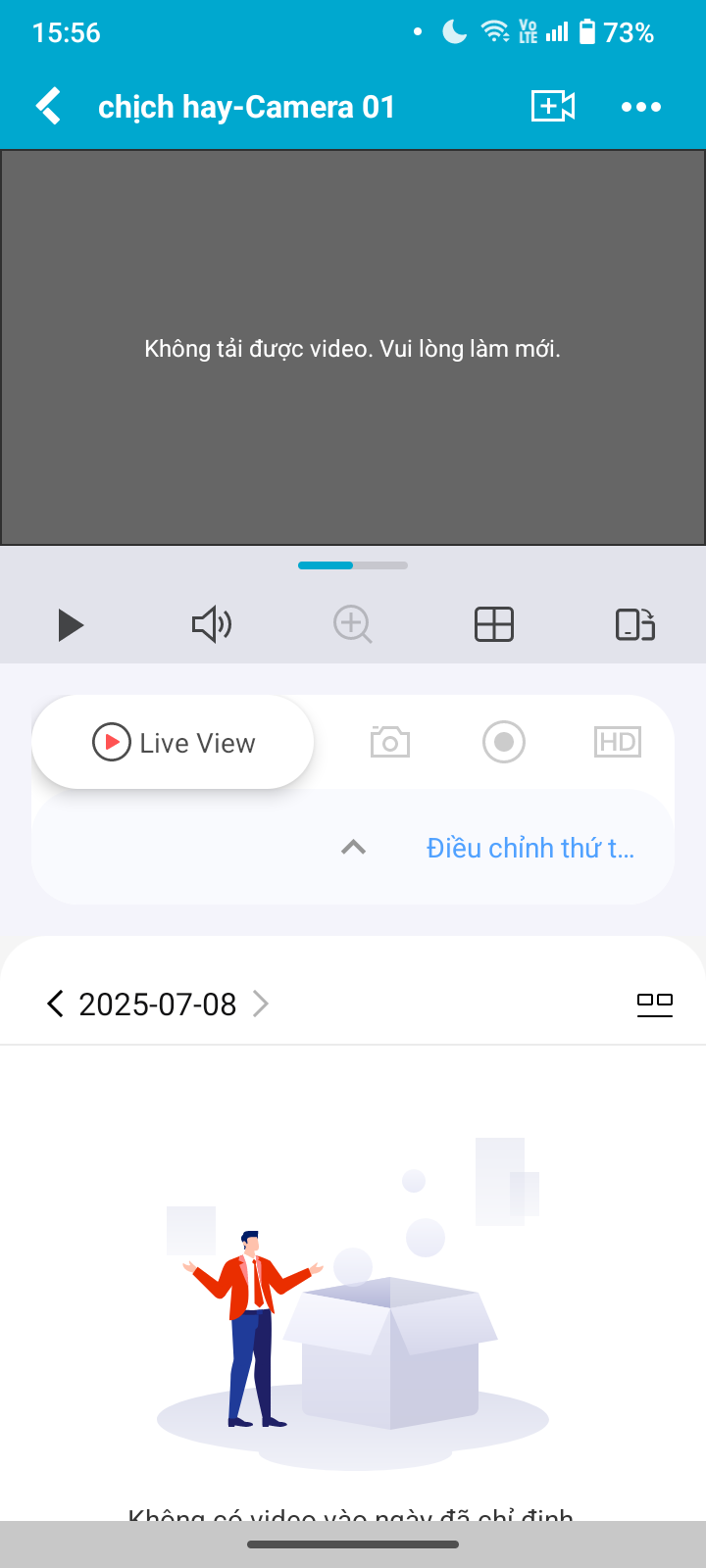Switch to Live View

[174, 743]
